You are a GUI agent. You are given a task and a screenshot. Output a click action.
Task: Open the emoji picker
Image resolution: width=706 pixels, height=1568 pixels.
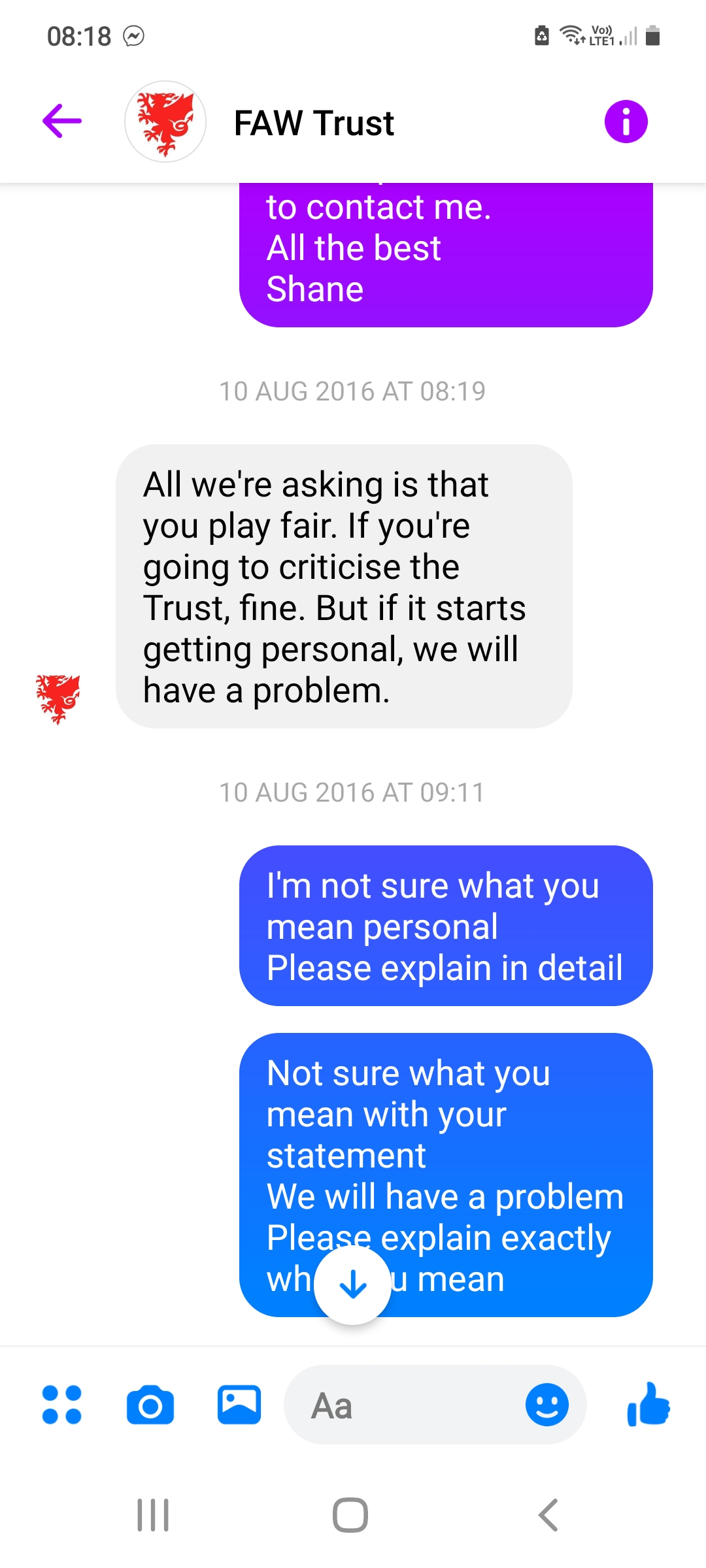(546, 1405)
